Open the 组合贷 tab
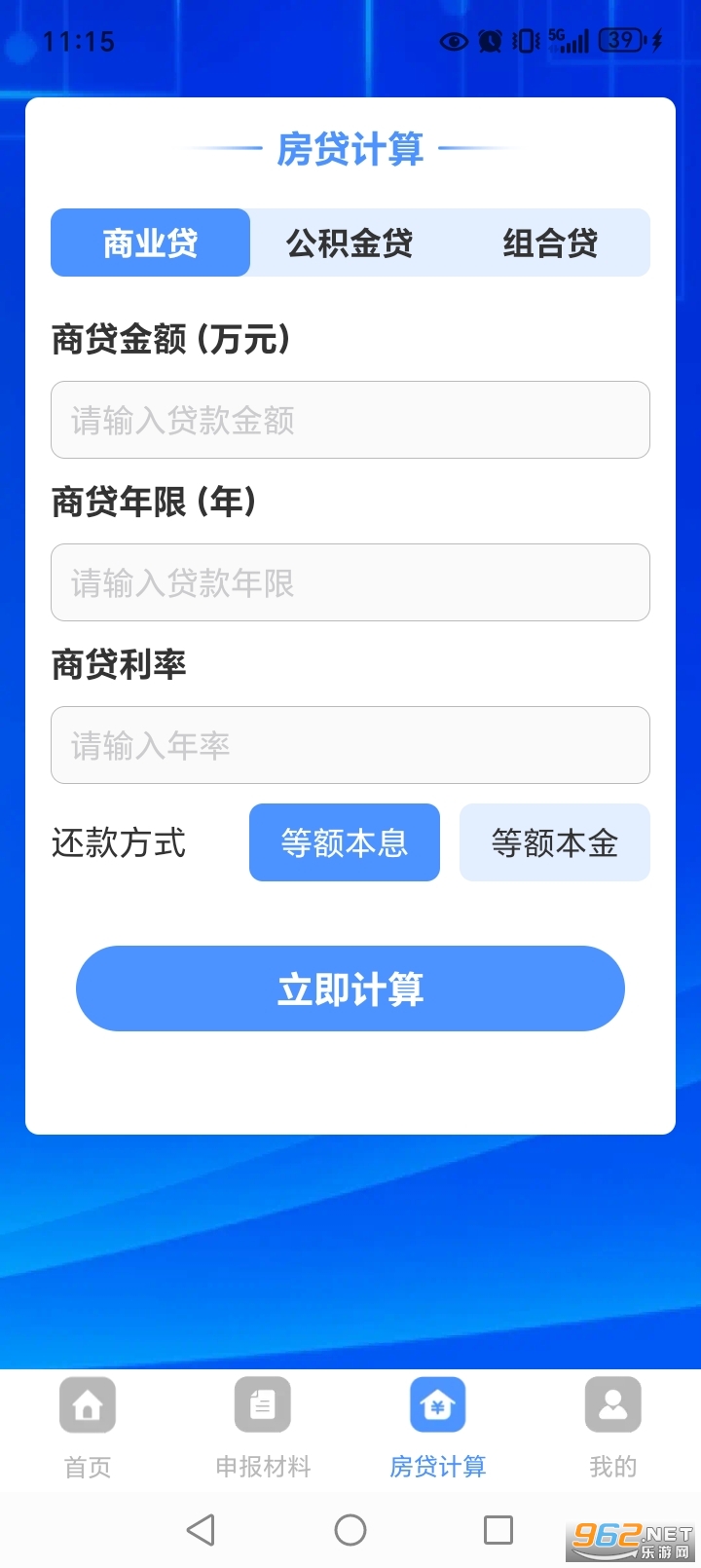This screenshot has width=701, height=1568. click(550, 243)
